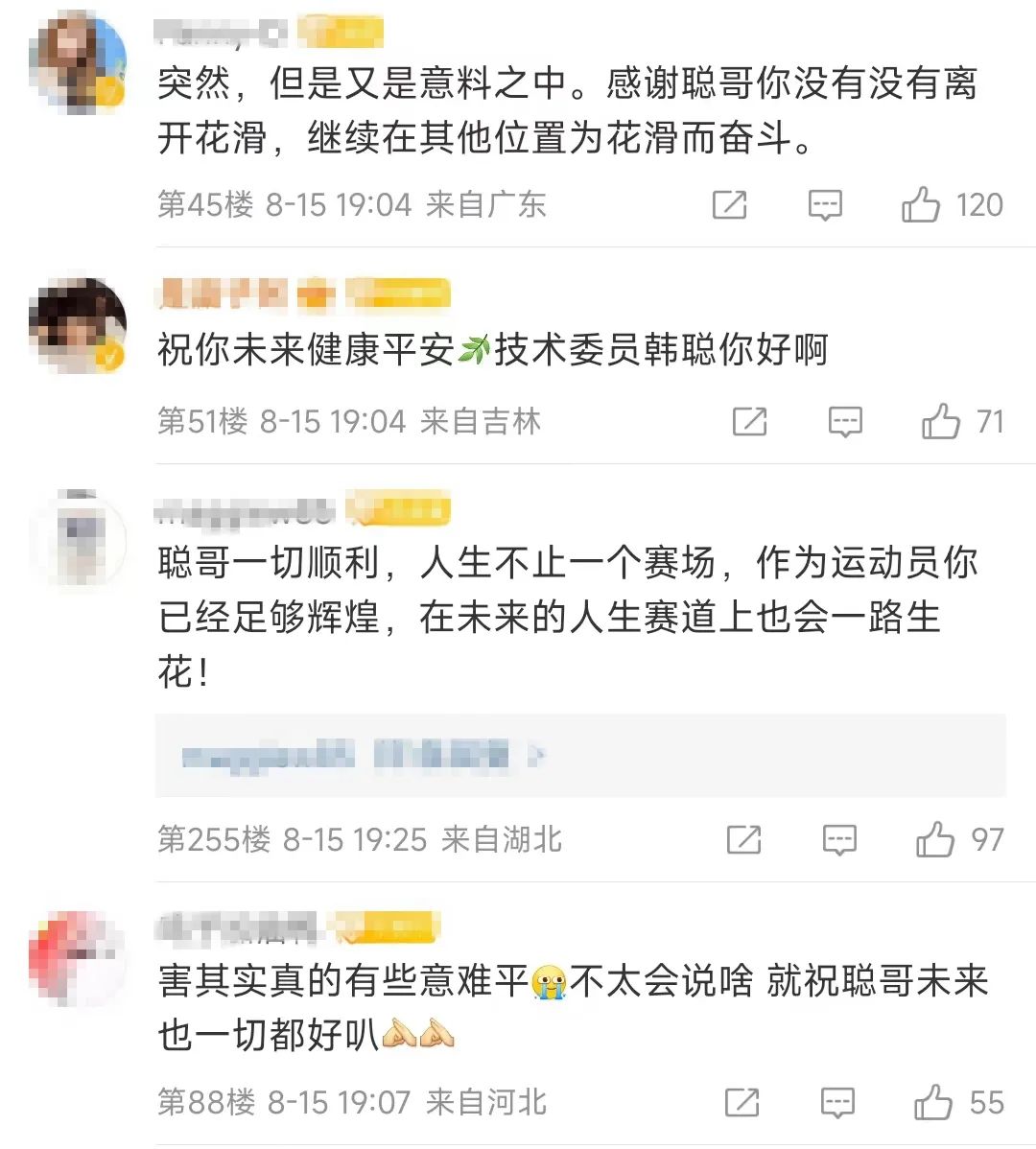
Task: Repost the 第51楼 comment
Action: (x=749, y=422)
